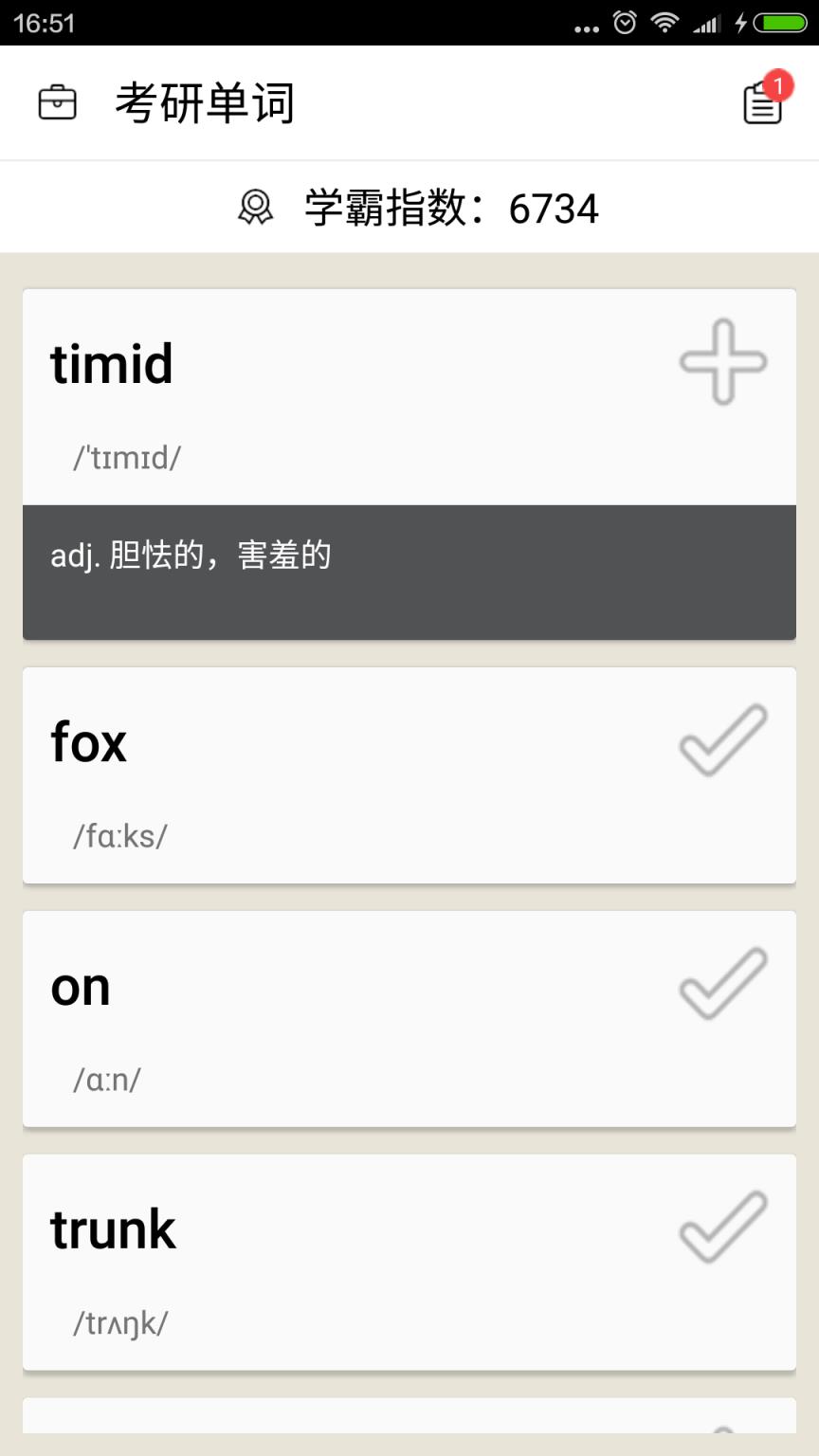The height and width of the screenshot is (1456, 819).
Task: Collapse the timid definition panel
Action: 408,572
